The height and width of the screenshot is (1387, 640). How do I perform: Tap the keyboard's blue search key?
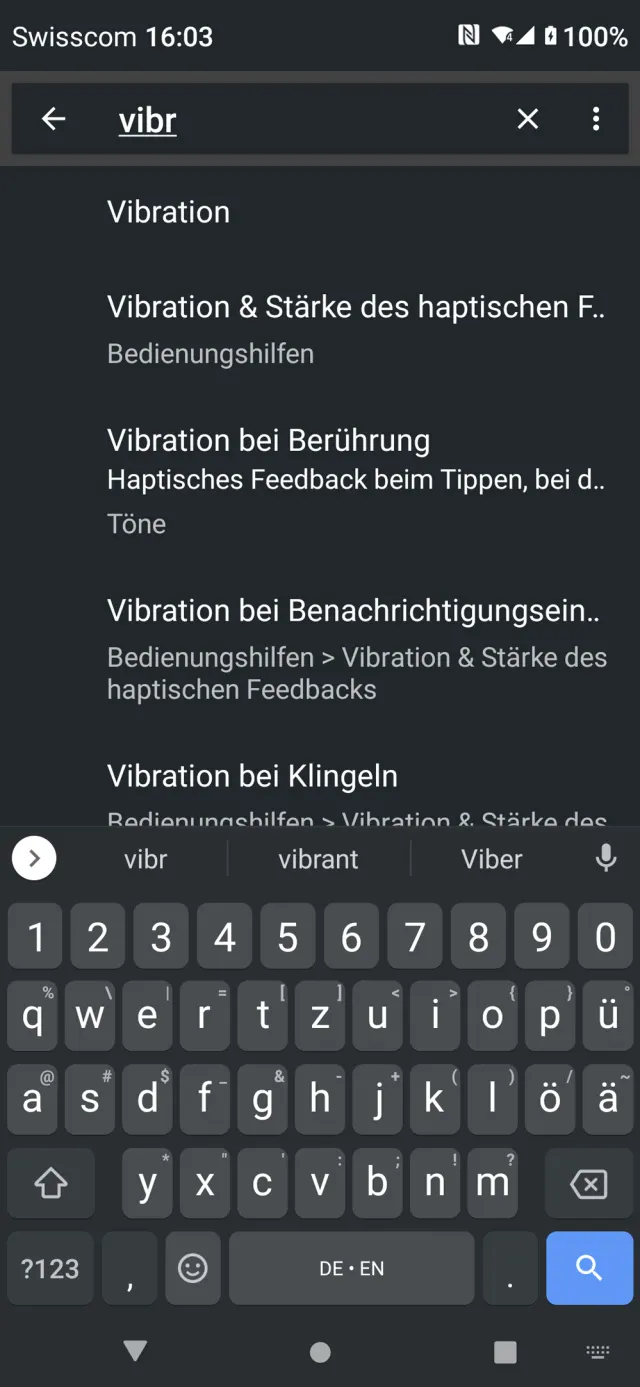point(589,1268)
